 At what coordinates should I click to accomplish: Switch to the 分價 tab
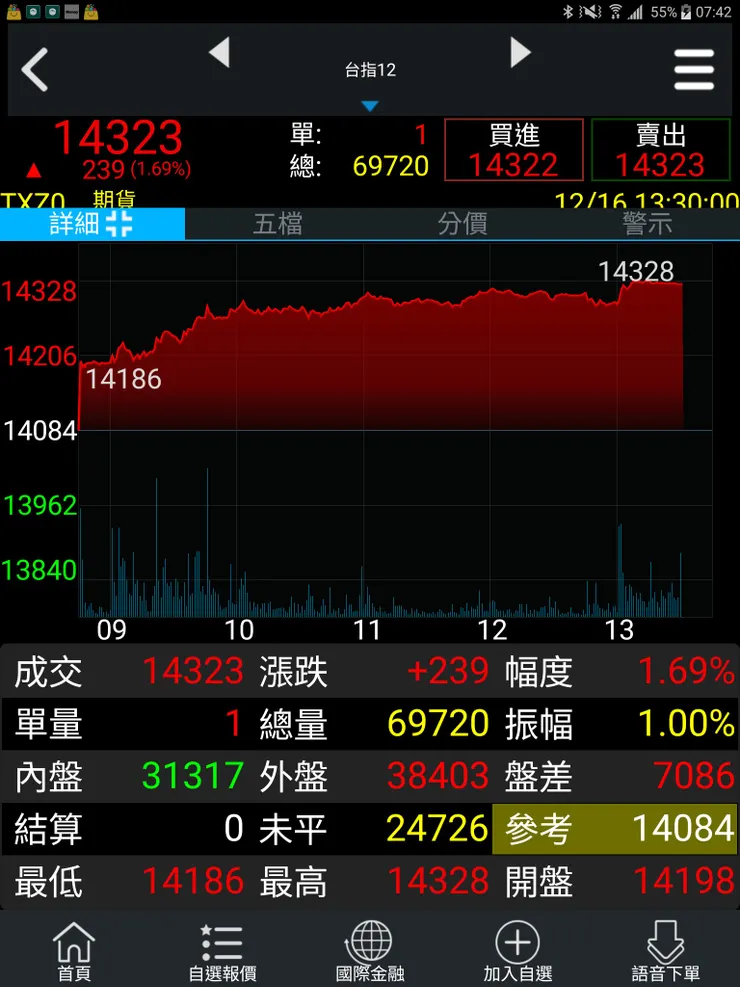point(462,224)
